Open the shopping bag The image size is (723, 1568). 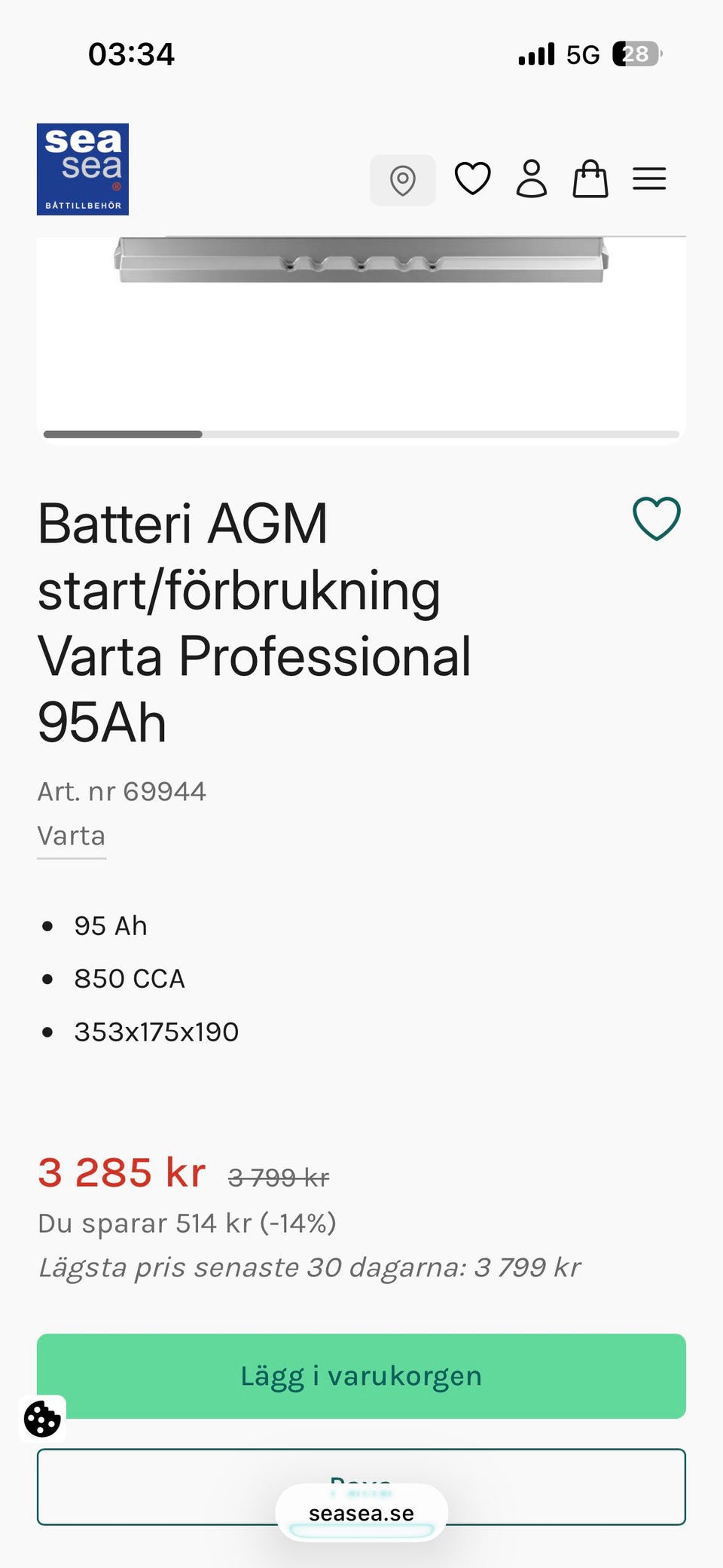point(590,179)
